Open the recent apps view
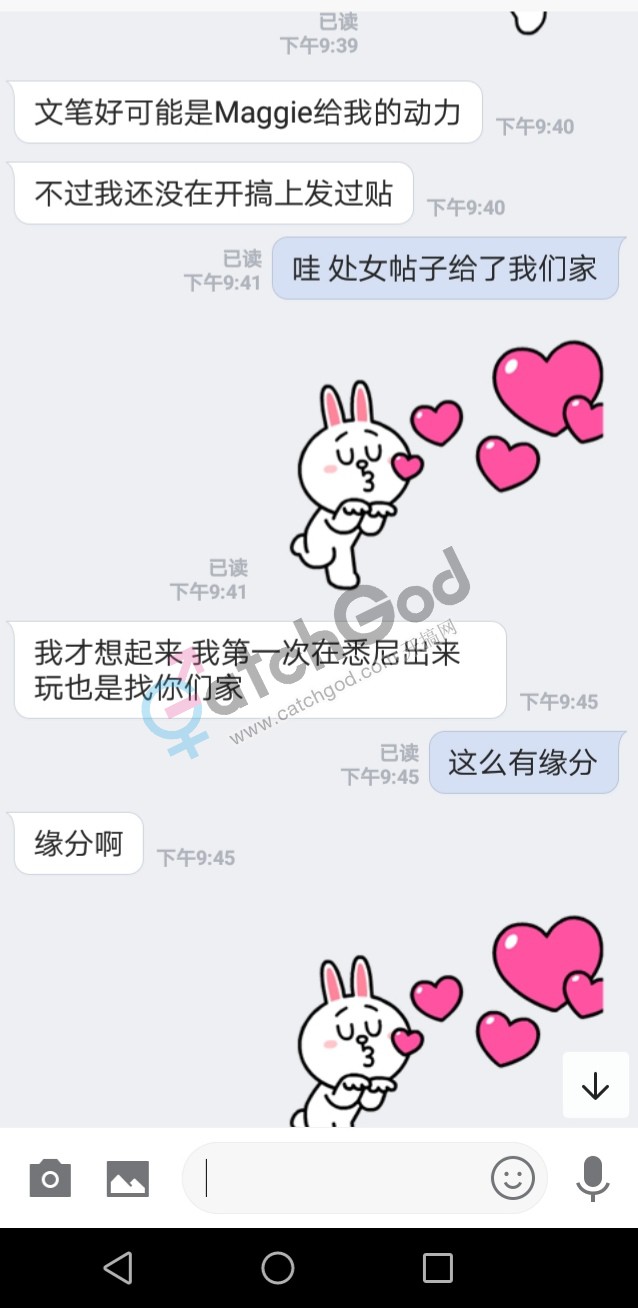Image resolution: width=638 pixels, height=1308 pixels. tap(437, 1268)
